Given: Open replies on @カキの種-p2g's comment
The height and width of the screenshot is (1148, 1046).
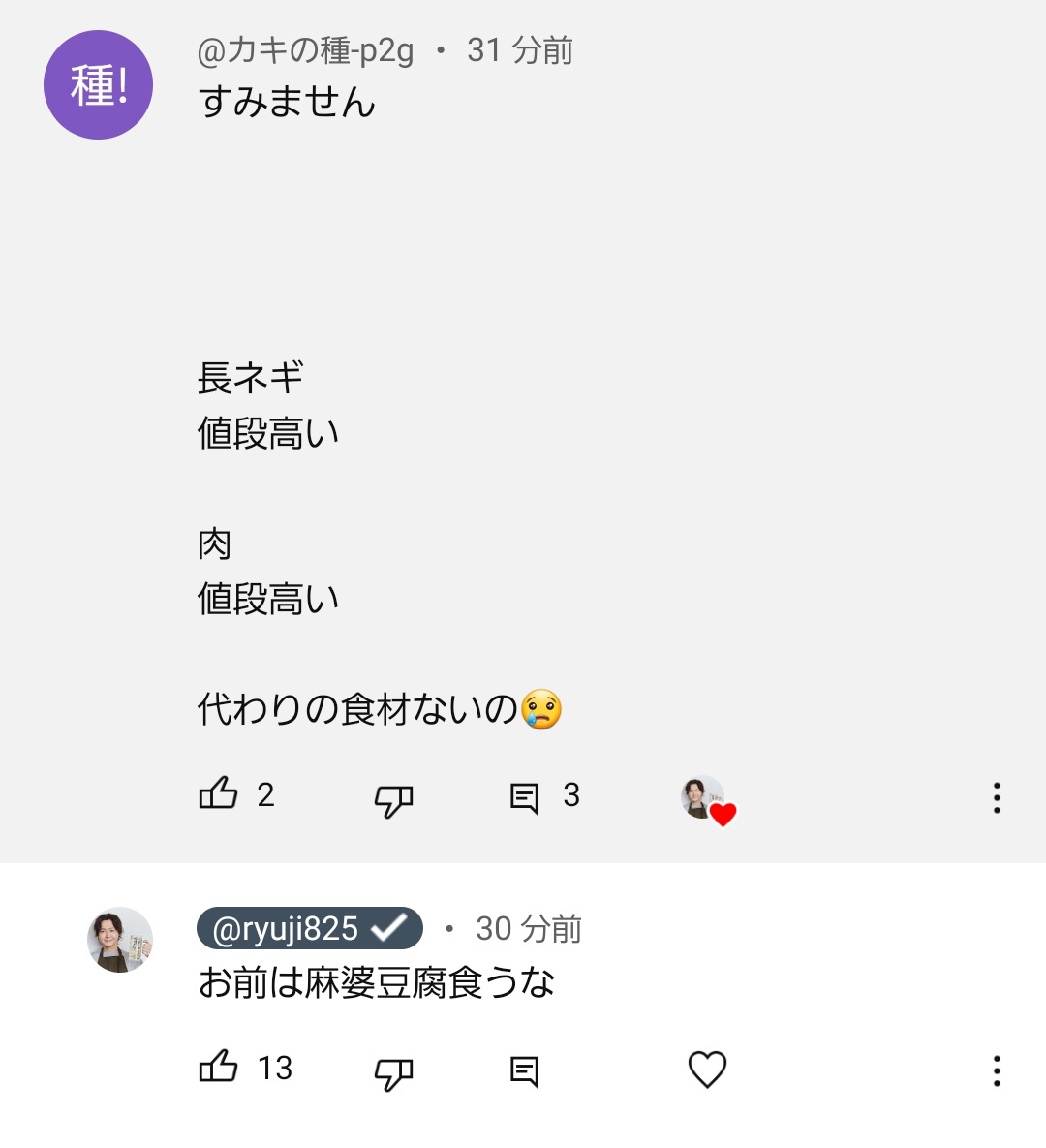Looking at the screenshot, I should [x=524, y=797].
